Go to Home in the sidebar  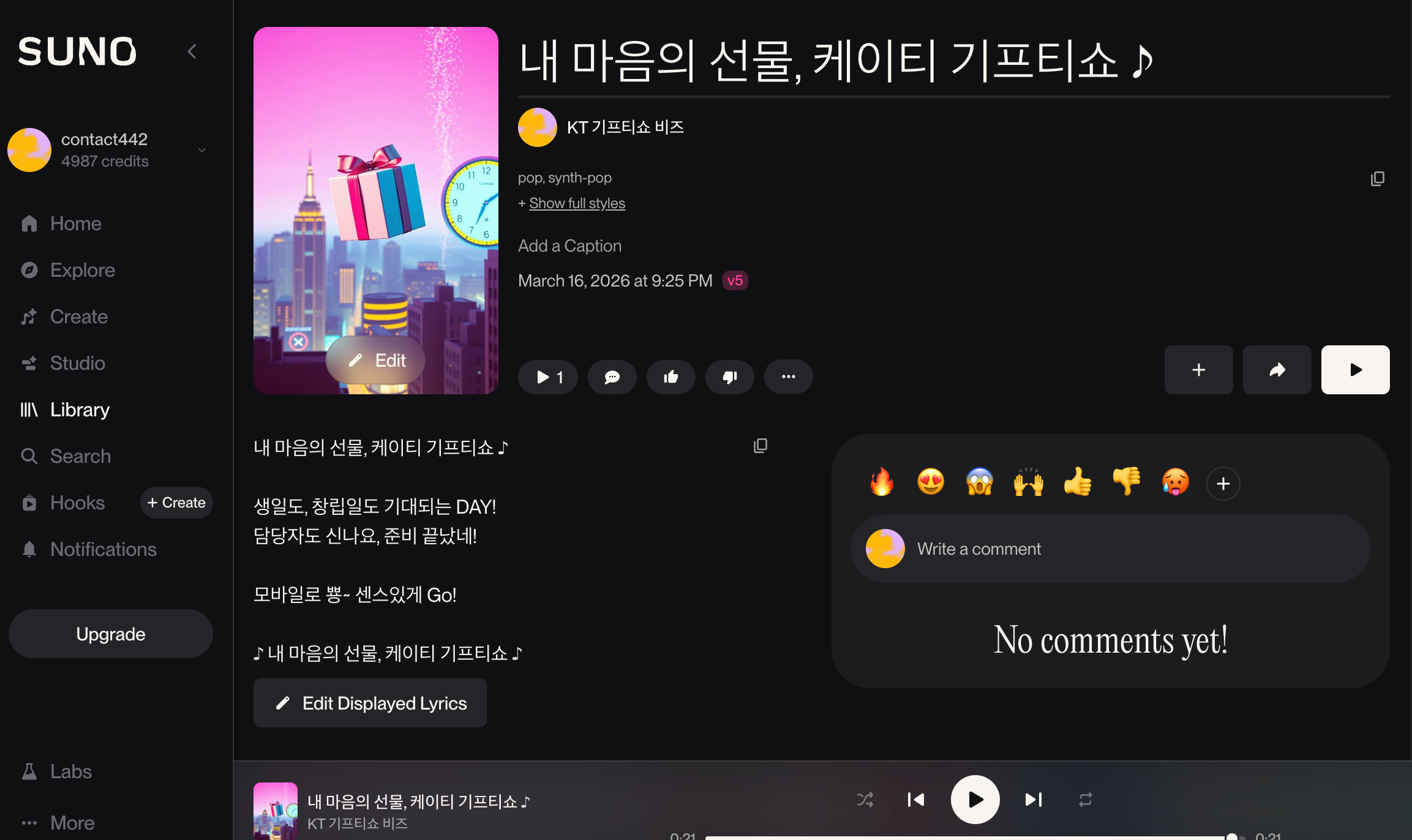tap(75, 223)
